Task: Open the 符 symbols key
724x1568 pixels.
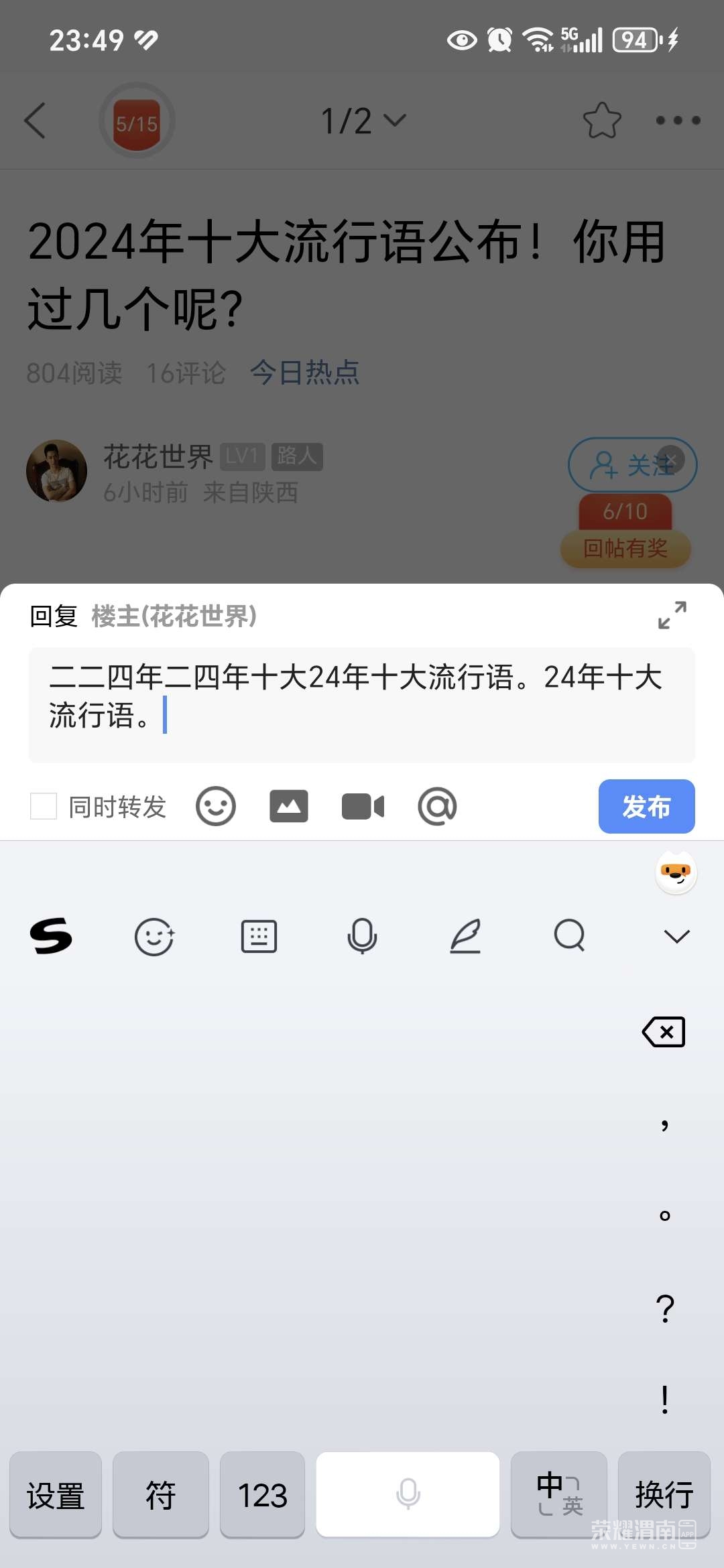Action: (161, 1494)
